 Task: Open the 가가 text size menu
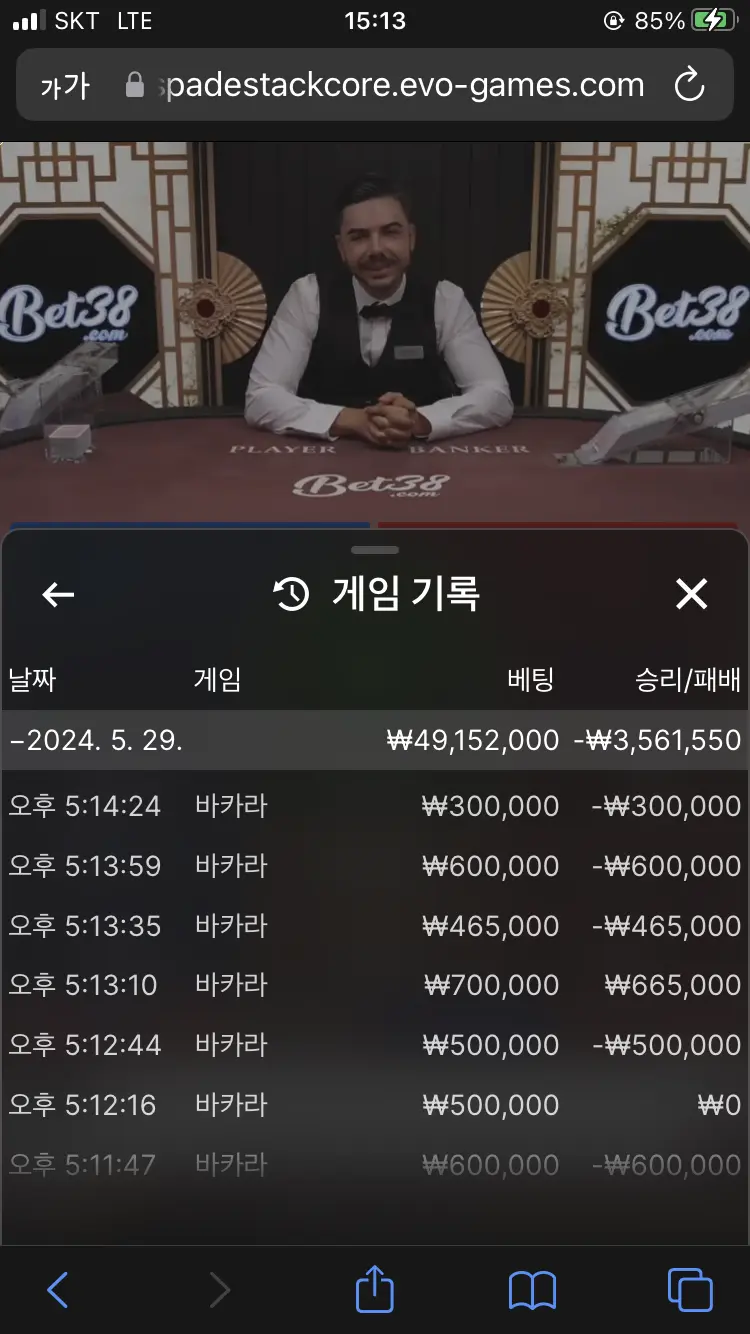pyautogui.click(x=65, y=86)
